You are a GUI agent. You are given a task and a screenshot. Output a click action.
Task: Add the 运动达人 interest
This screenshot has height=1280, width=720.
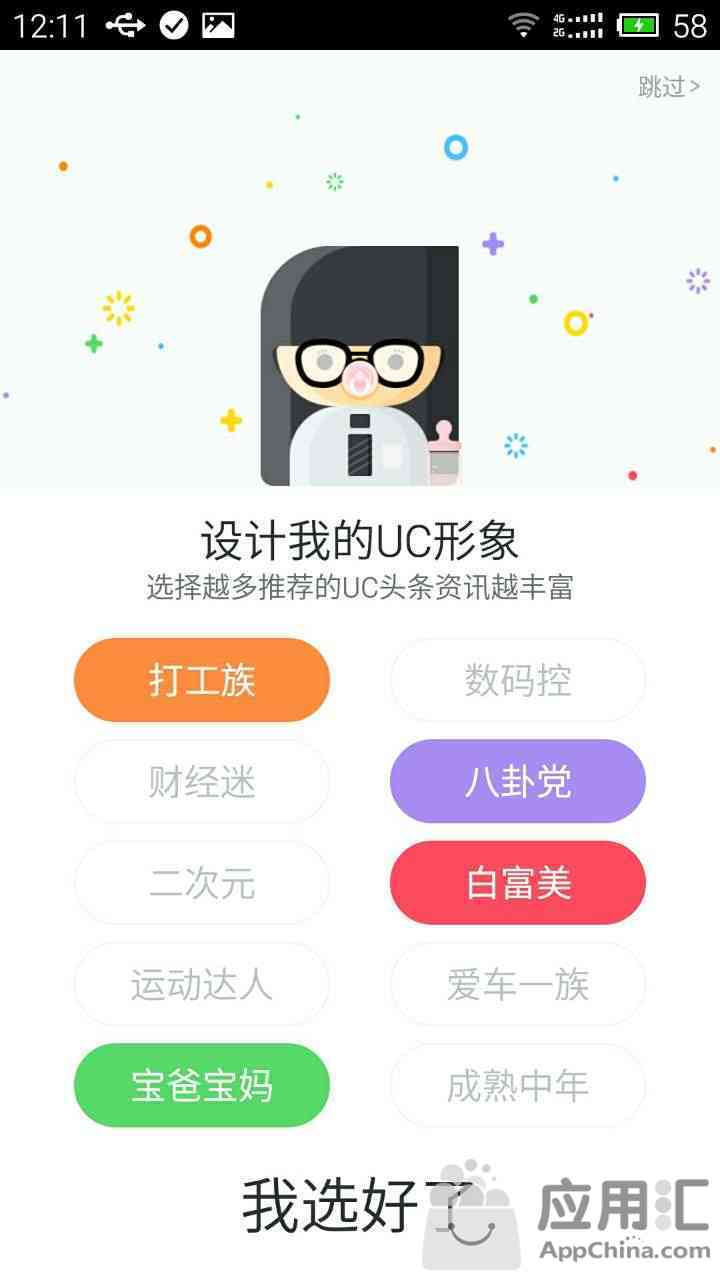[x=202, y=985]
